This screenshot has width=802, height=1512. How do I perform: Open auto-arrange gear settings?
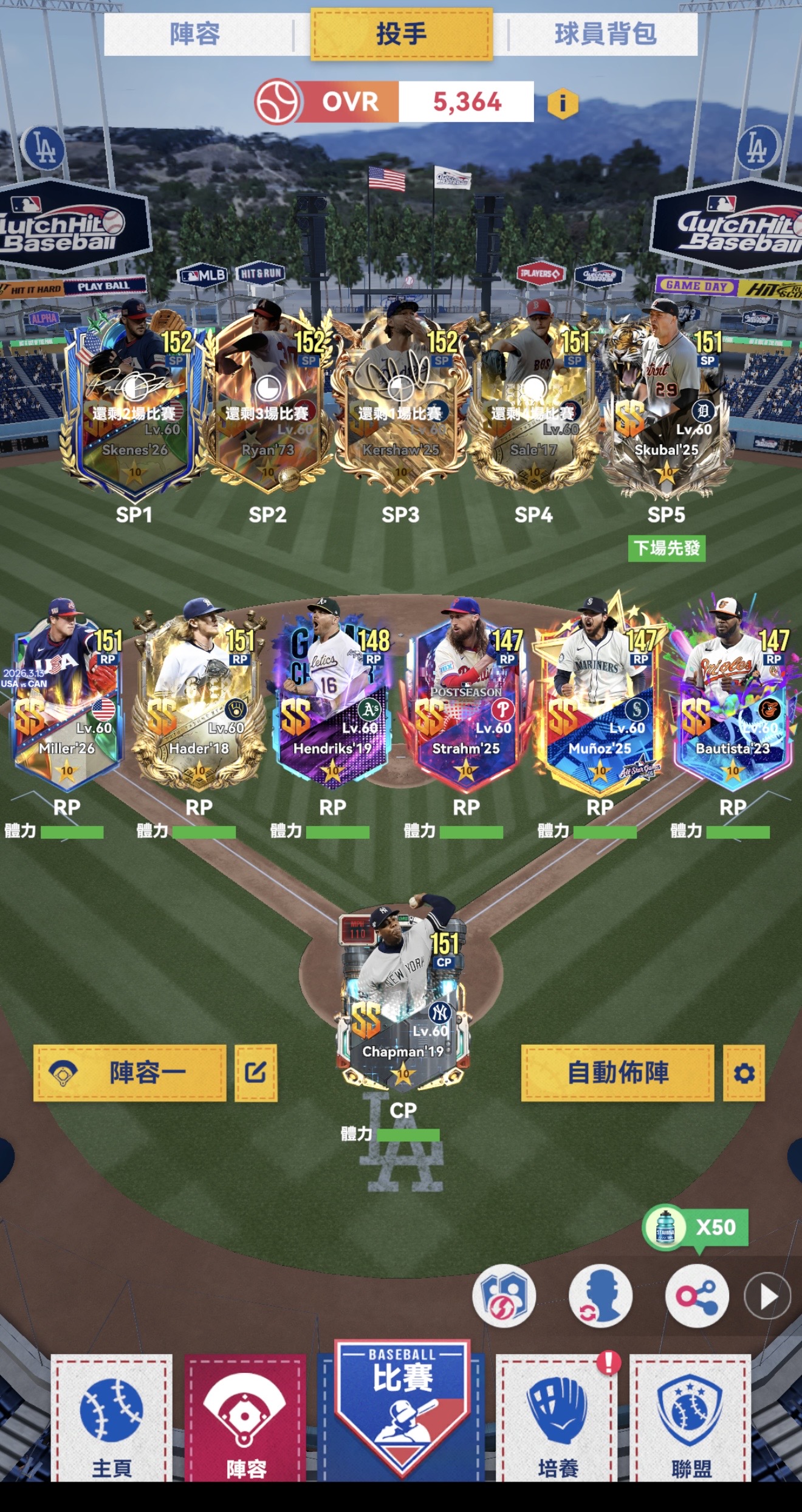(744, 1073)
